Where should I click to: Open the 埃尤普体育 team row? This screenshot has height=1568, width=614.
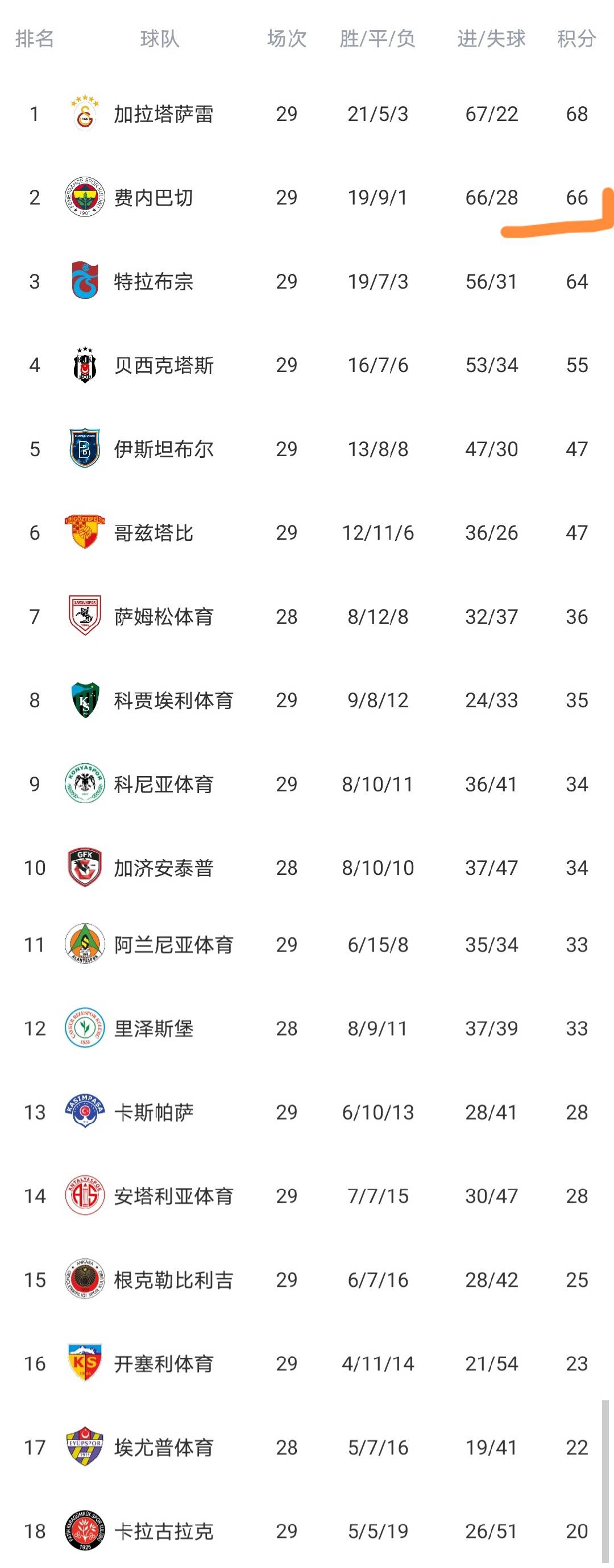click(163, 1447)
